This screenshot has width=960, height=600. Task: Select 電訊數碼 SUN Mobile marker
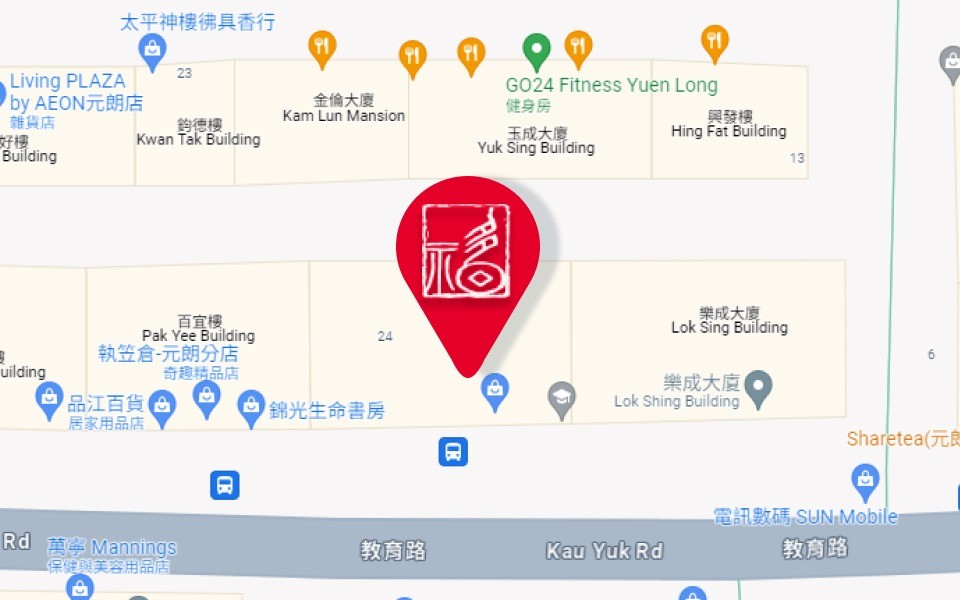866,481
